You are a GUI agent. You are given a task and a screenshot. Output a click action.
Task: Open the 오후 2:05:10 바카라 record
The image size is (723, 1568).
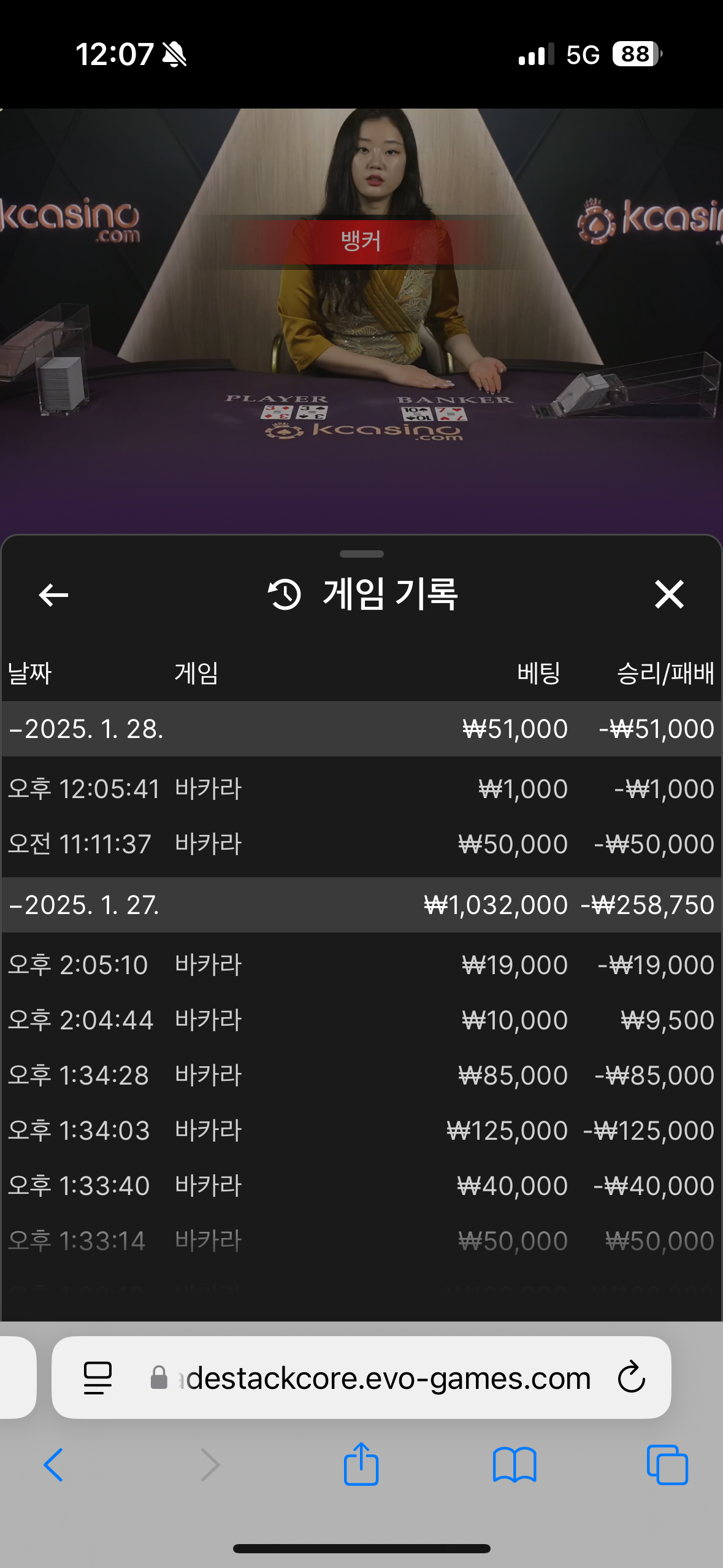pos(361,965)
